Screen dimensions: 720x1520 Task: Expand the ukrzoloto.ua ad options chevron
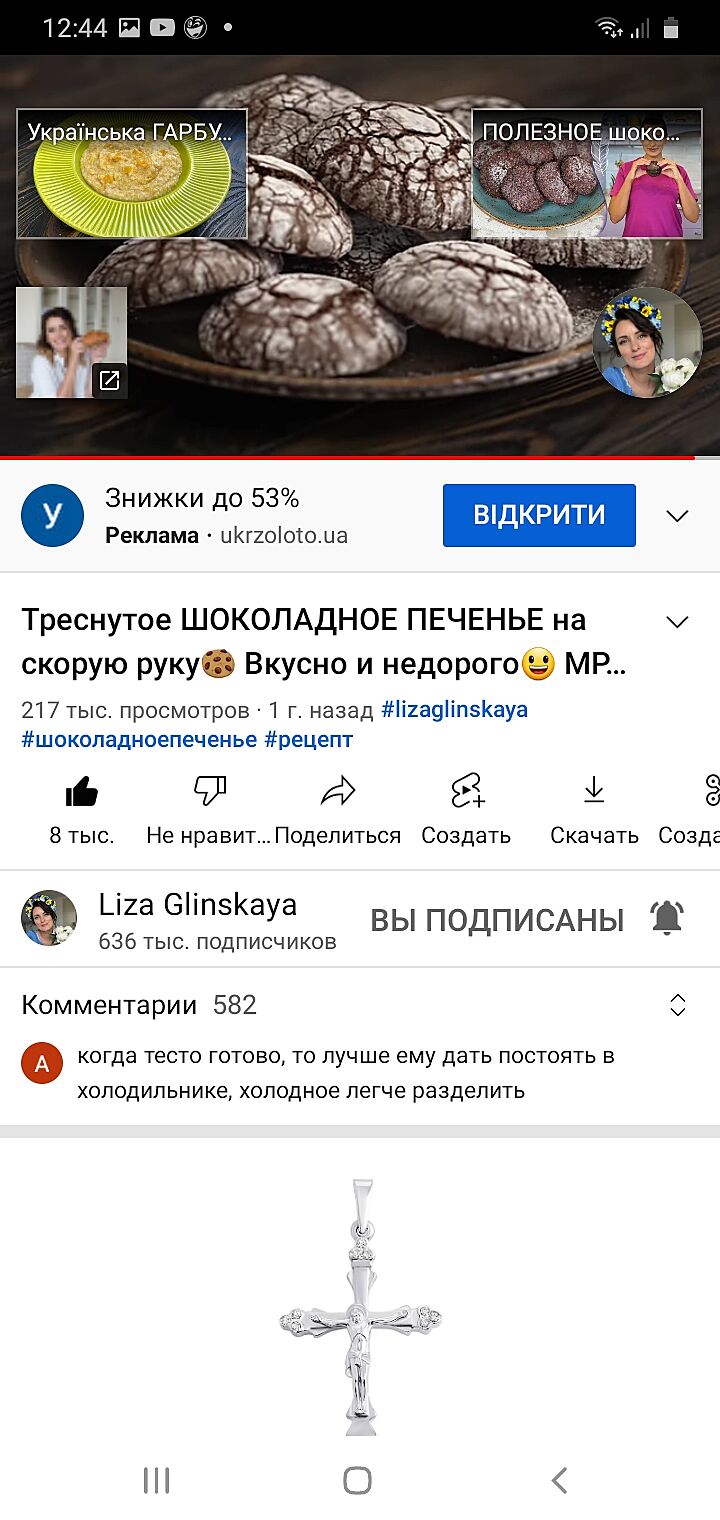coord(677,516)
